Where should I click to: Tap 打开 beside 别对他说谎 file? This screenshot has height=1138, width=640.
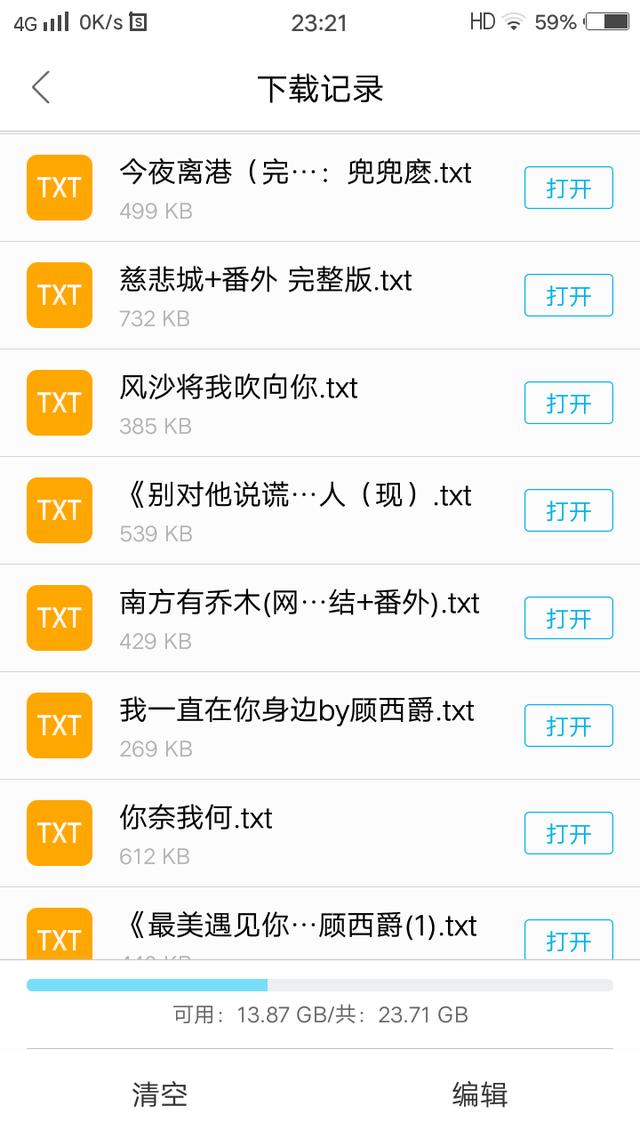pyautogui.click(x=568, y=510)
